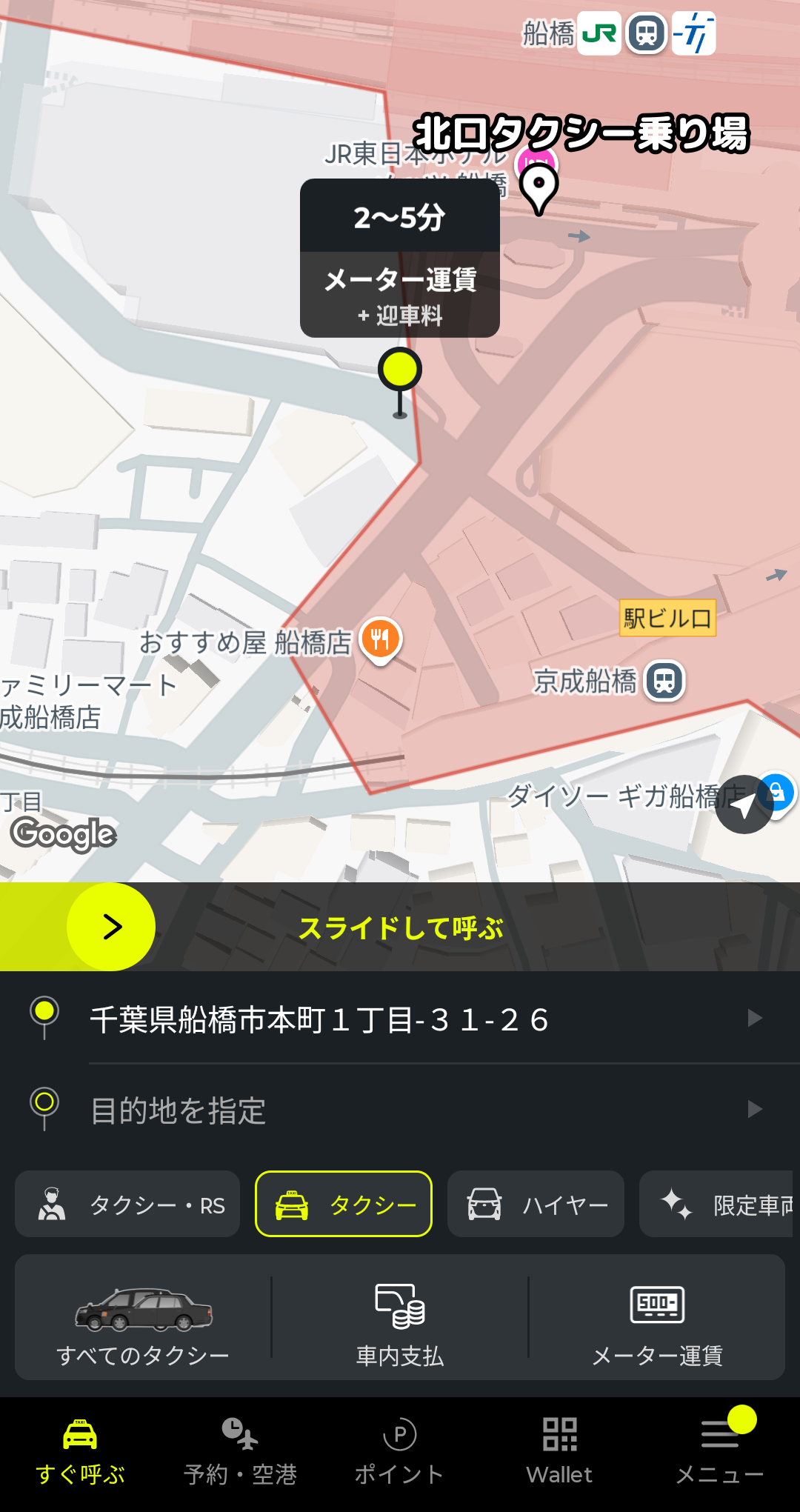Select the ハイヤー vehicle option
Viewport: 800px width, 1512px height.
(x=536, y=1205)
